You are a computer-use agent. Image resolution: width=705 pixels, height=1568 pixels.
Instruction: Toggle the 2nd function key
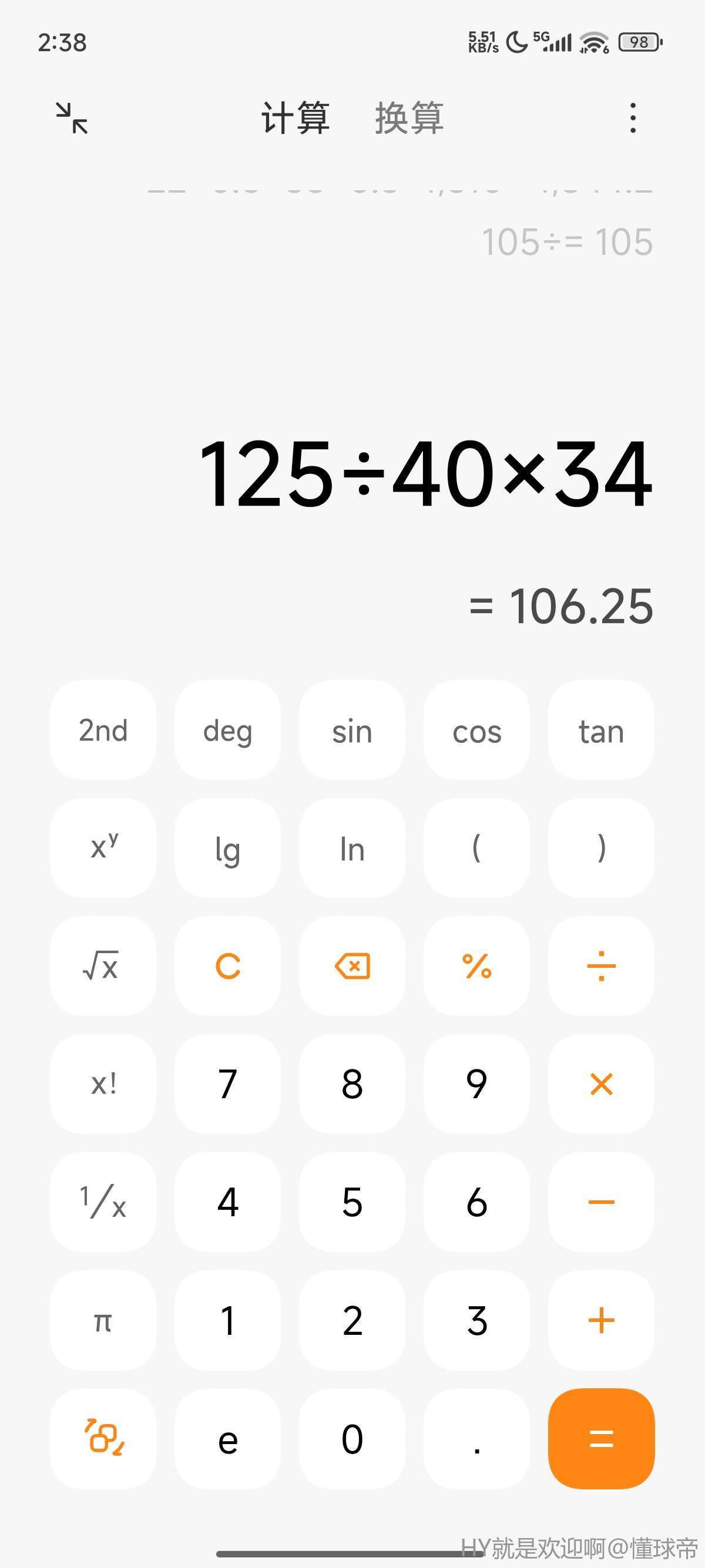pos(103,731)
